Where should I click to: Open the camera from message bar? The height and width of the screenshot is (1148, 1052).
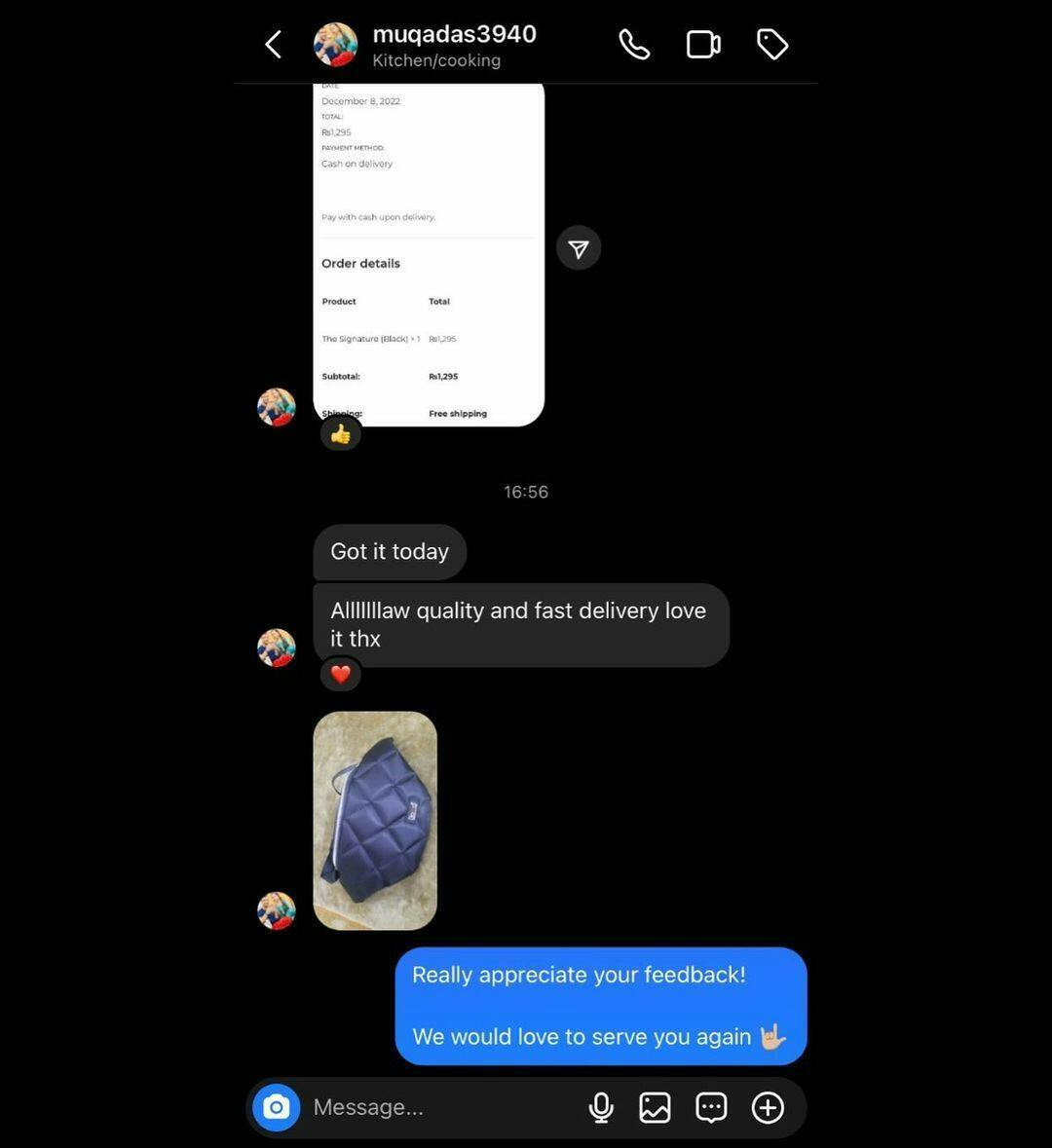tap(277, 1107)
